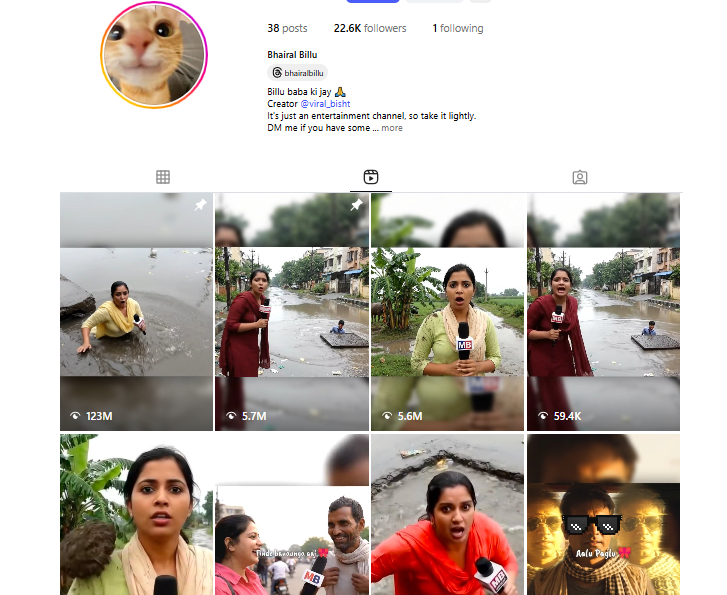
Task: Switch to the posts grid tab
Action: pyautogui.click(x=163, y=177)
